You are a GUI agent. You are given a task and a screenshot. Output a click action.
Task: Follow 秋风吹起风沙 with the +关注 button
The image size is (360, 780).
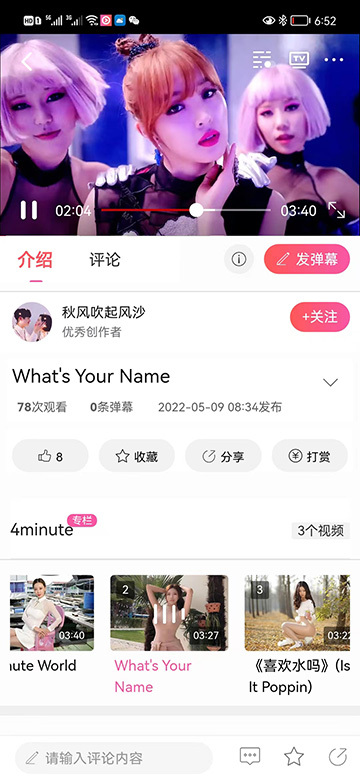pyautogui.click(x=320, y=317)
